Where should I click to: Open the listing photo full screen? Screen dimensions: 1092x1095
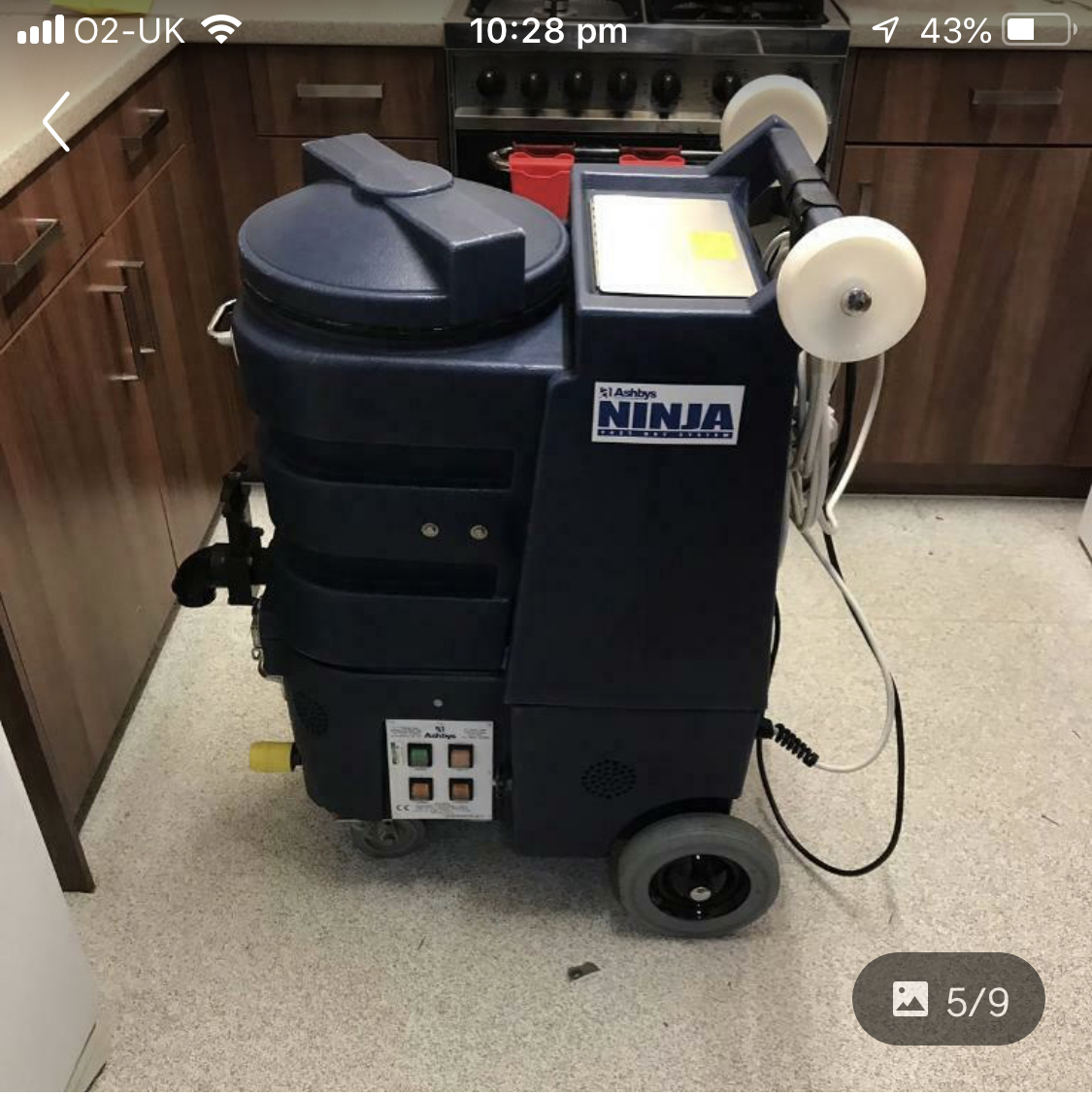point(544,544)
